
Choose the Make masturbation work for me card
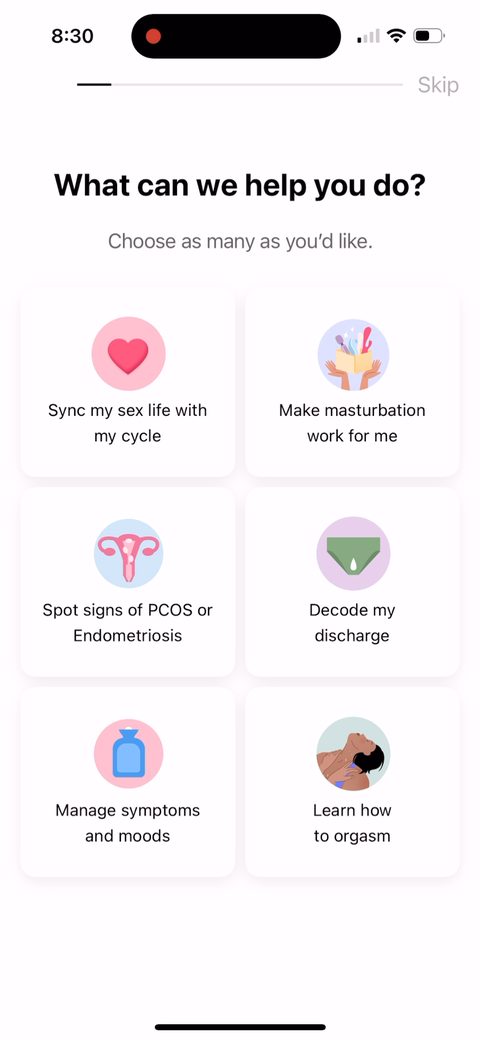coord(352,382)
